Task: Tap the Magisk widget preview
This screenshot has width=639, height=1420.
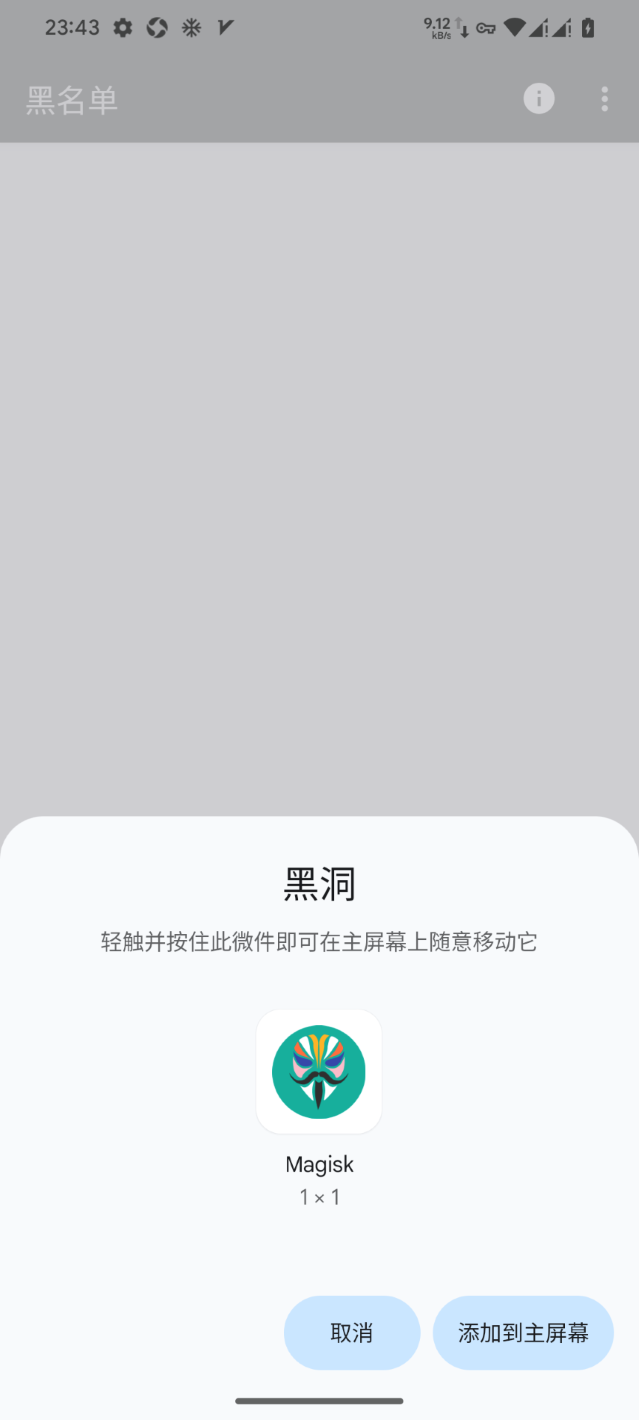Action: click(319, 1071)
